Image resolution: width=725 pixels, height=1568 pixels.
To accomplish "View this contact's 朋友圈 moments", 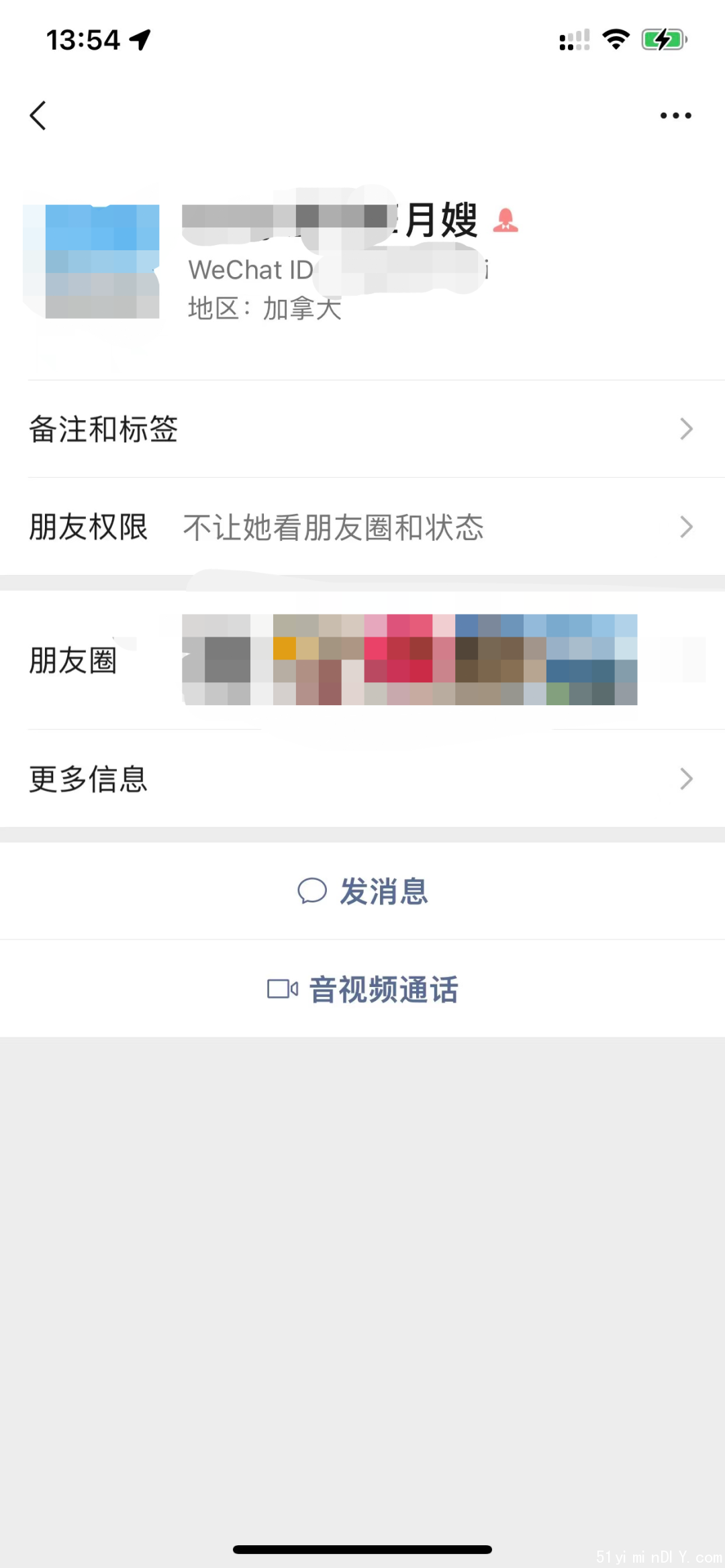I will click(x=362, y=660).
